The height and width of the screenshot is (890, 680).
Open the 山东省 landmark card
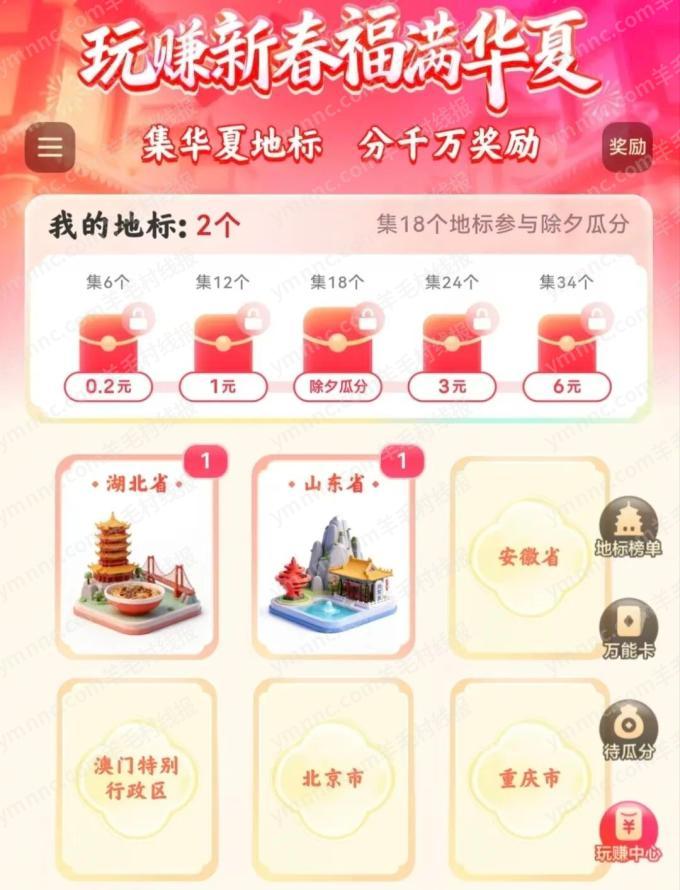tap(333, 556)
